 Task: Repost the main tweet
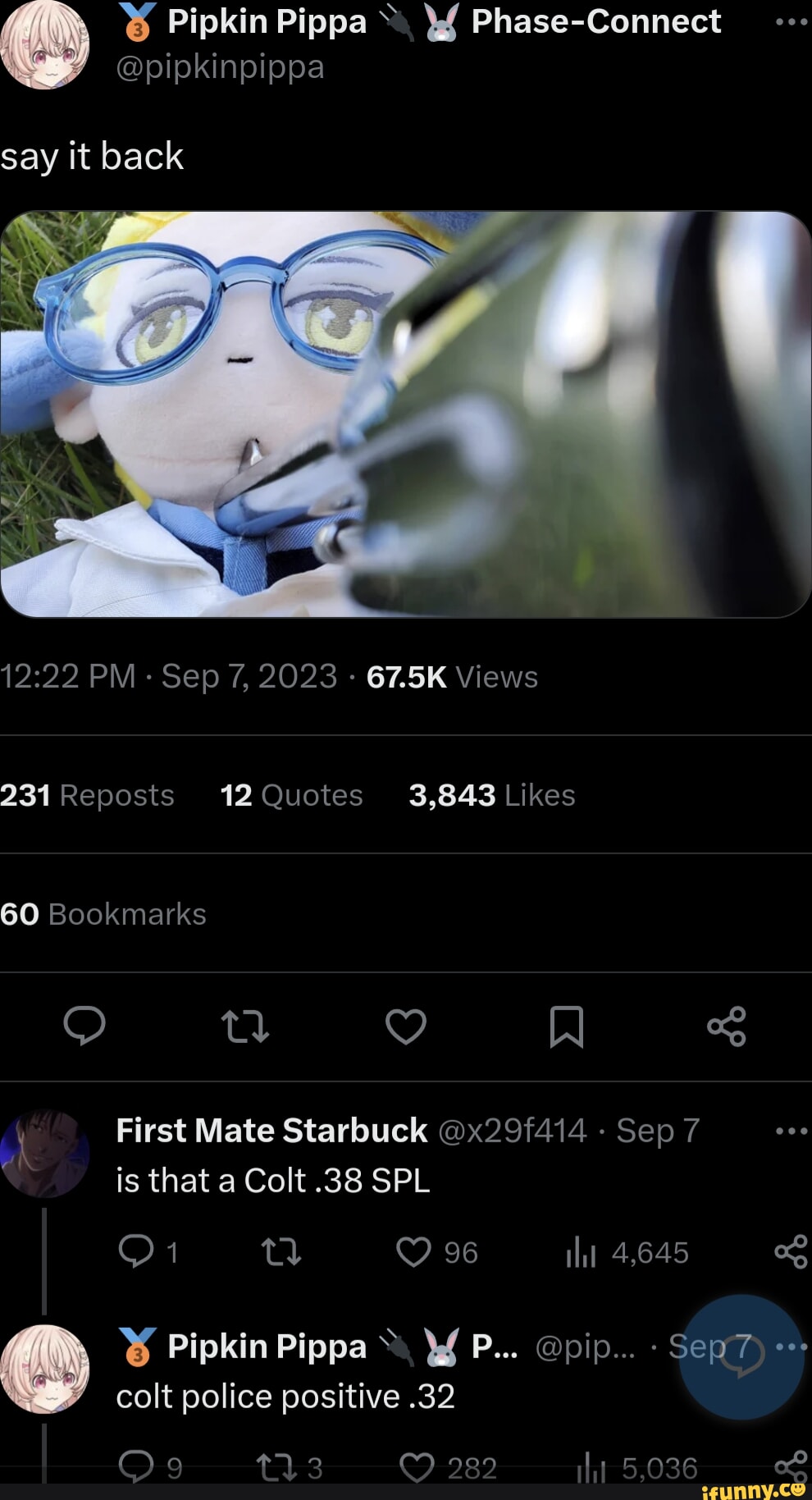coord(244,1026)
